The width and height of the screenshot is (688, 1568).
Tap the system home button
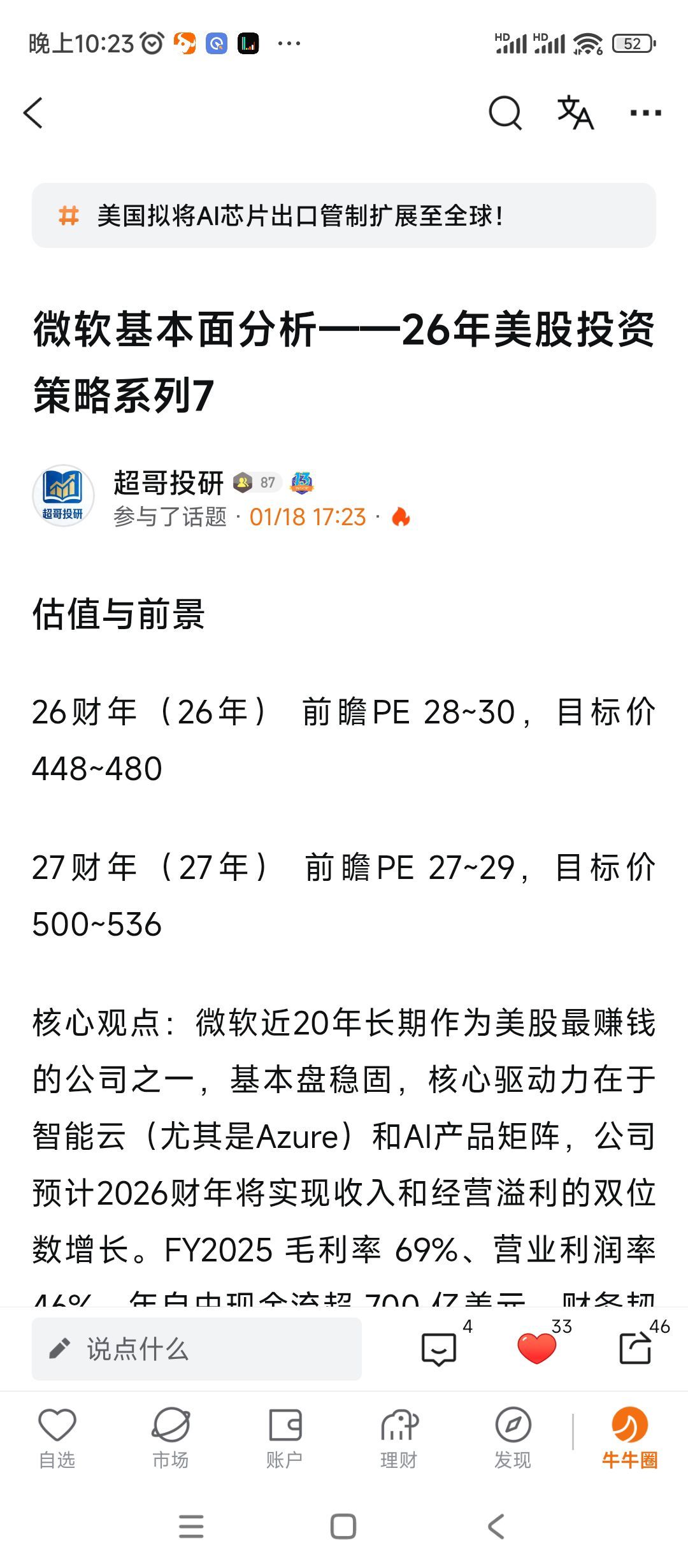(x=343, y=1527)
